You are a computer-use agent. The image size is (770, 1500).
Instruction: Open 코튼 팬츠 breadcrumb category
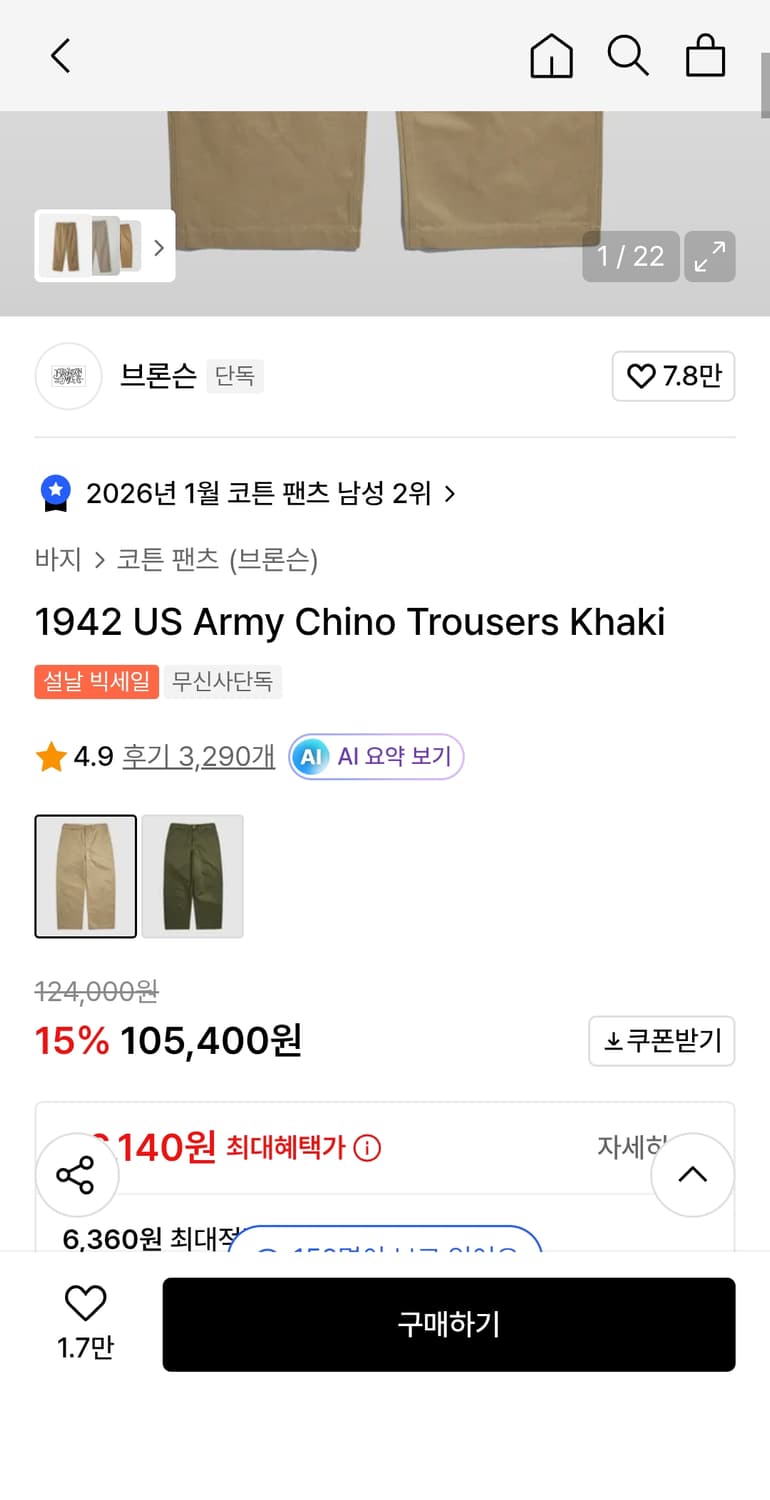pos(155,560)
